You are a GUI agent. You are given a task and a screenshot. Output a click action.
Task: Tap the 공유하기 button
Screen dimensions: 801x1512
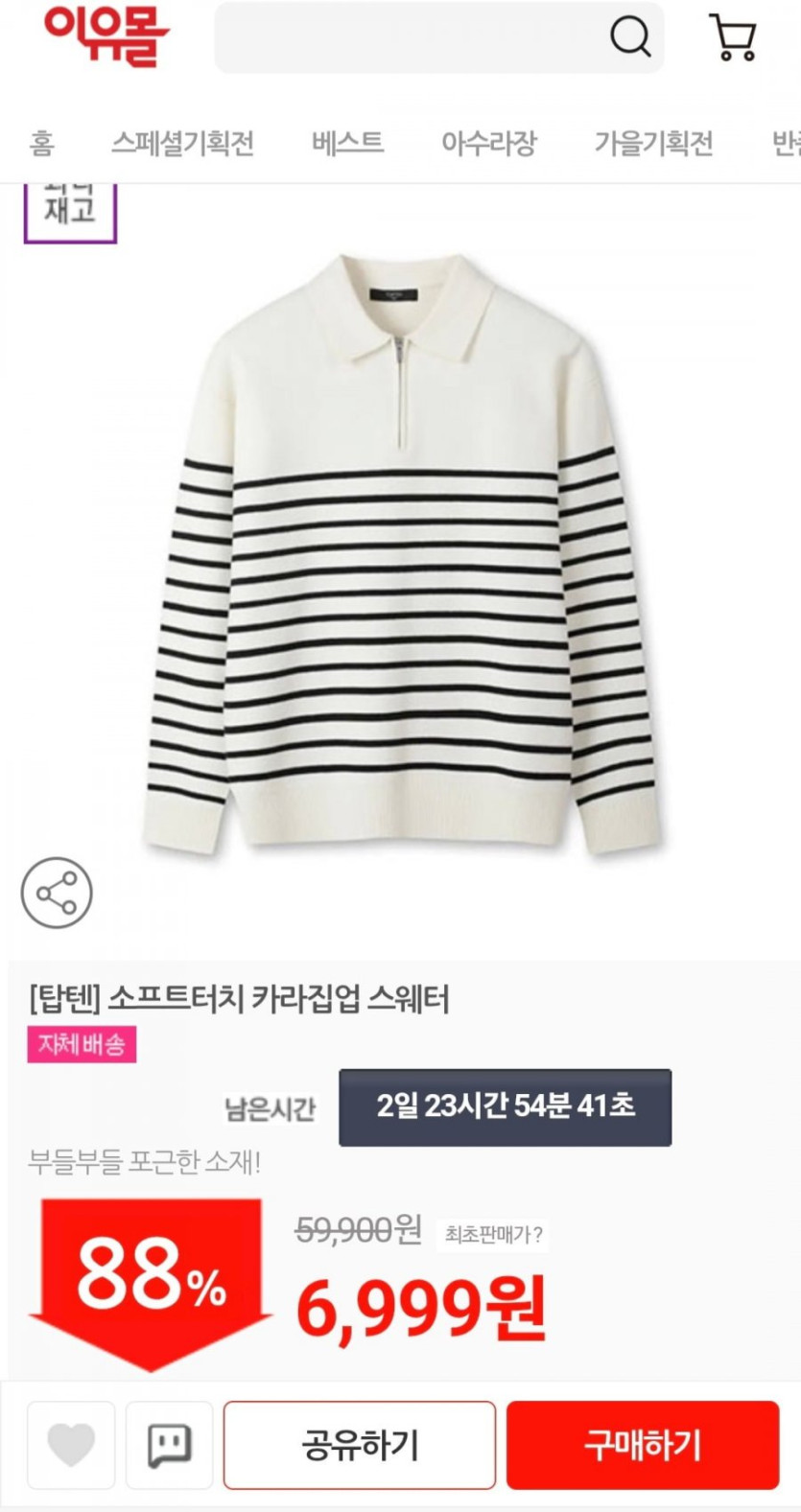(x=360, y=1445)
